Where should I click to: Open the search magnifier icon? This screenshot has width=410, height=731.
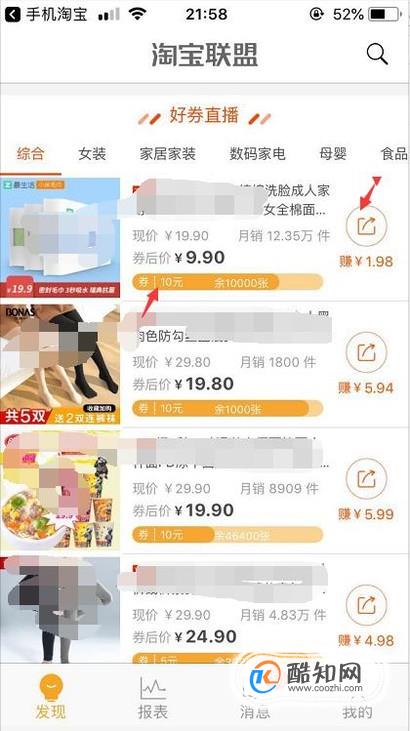point(377,55)
